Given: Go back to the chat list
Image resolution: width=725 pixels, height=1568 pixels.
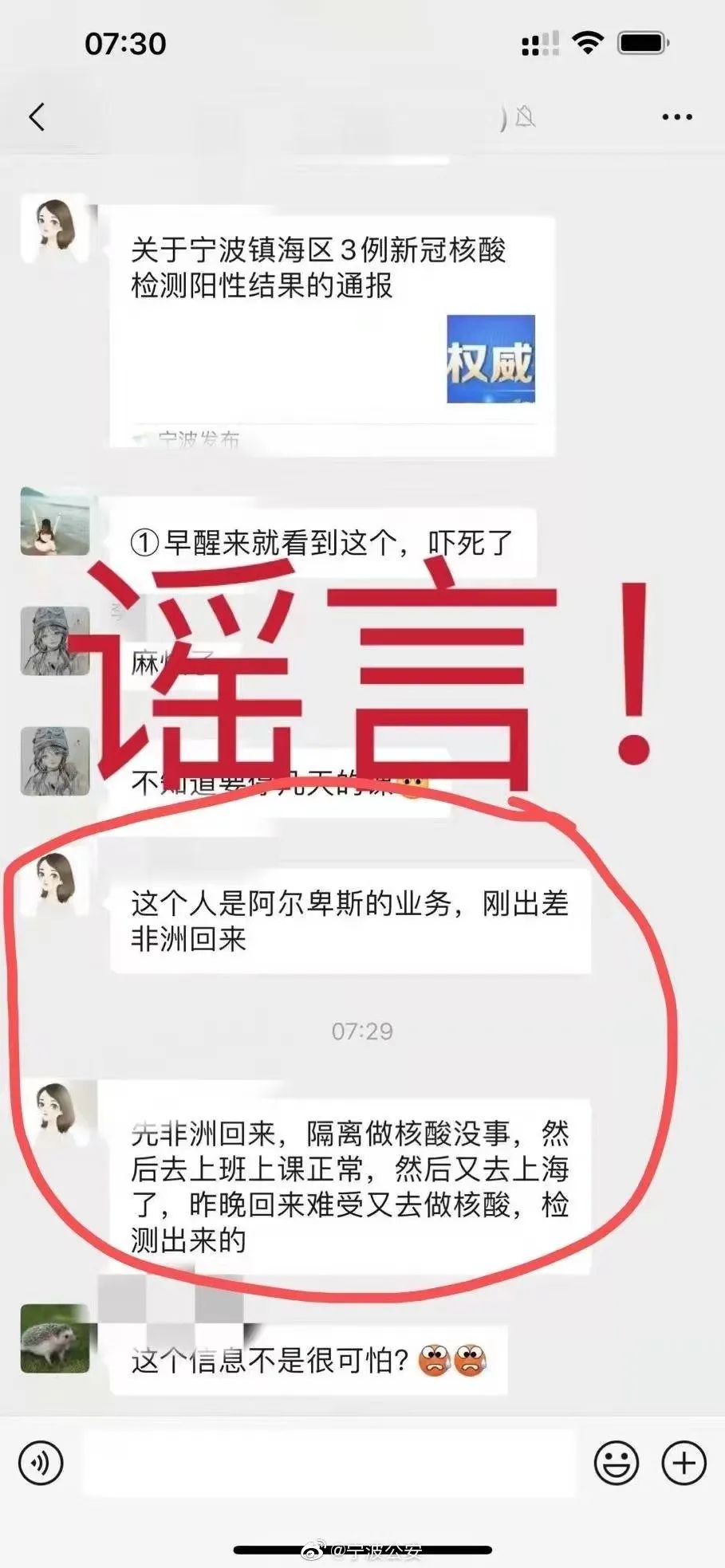Looking at the screenshot, I should point(37,117).
